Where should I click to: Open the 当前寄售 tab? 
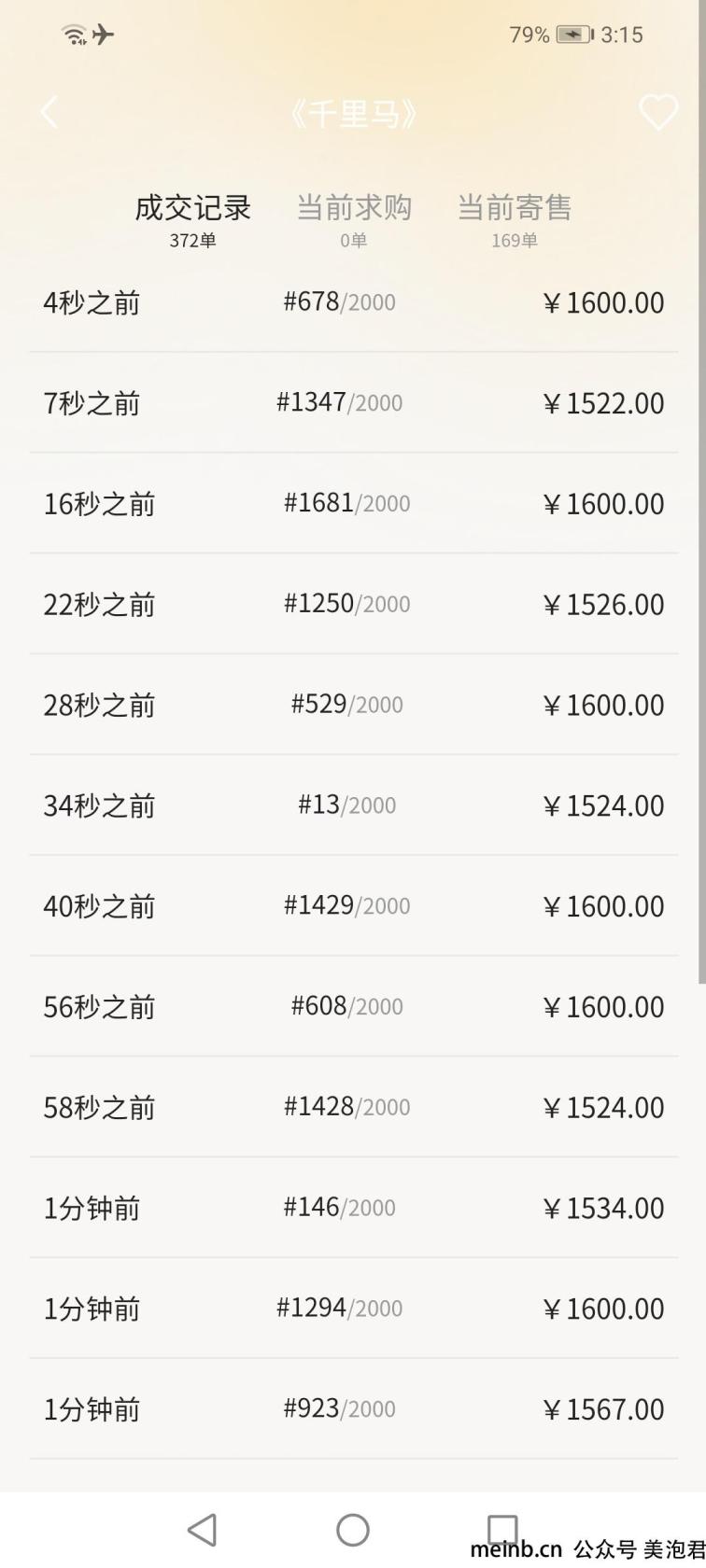pyautogui.click(x=515, y=220)
